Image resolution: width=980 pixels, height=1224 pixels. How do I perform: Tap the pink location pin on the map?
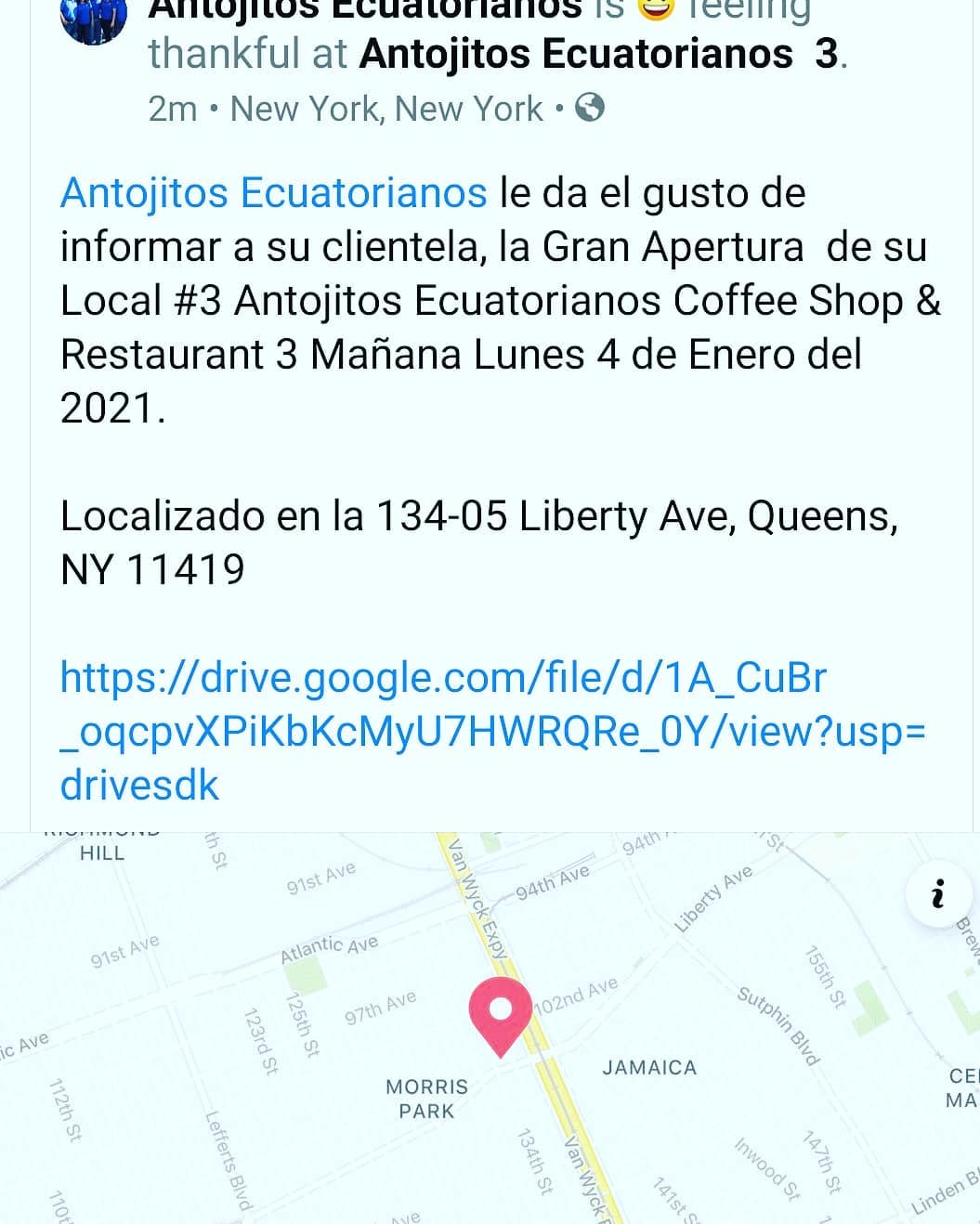501,1014
